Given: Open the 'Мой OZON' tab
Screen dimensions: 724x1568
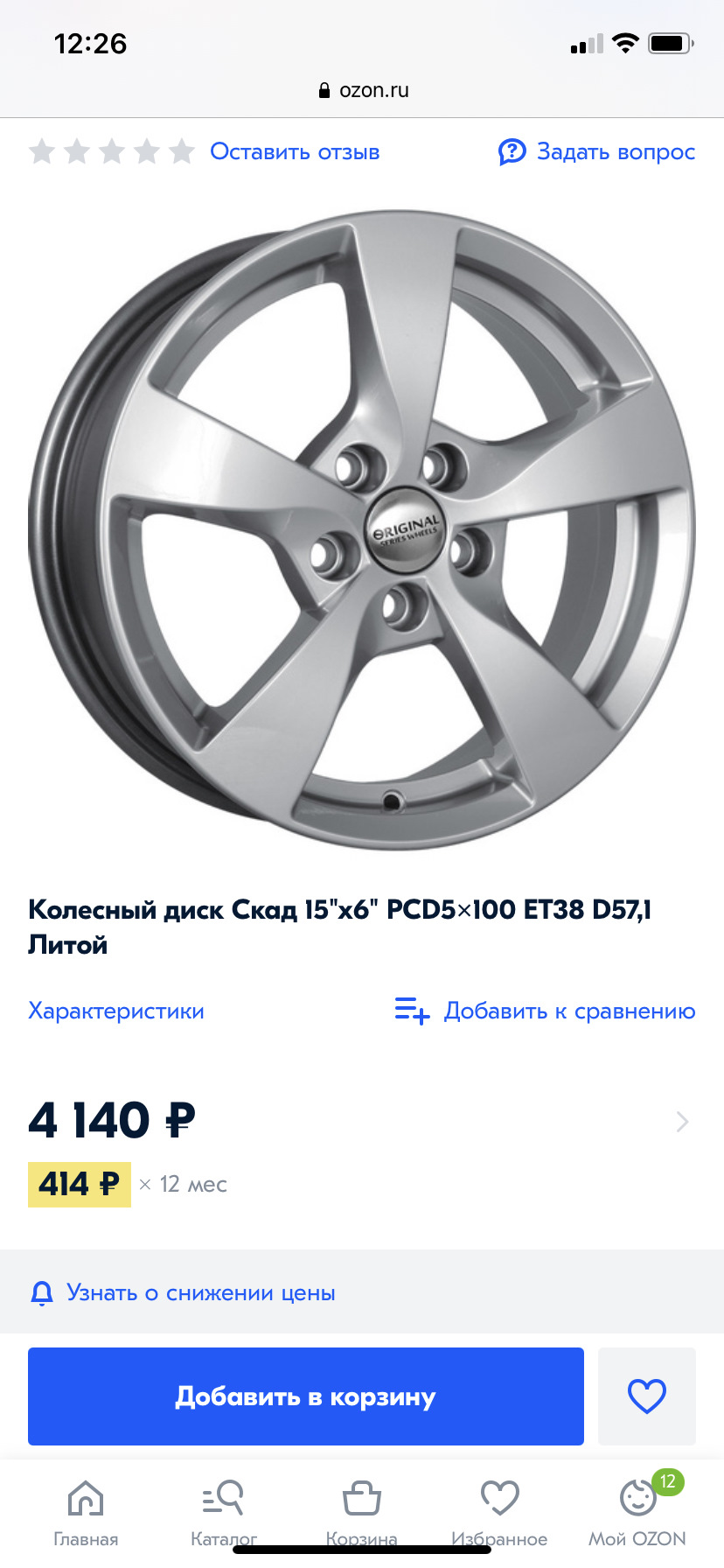Looking at the screenshot, I should point(637,1512).
